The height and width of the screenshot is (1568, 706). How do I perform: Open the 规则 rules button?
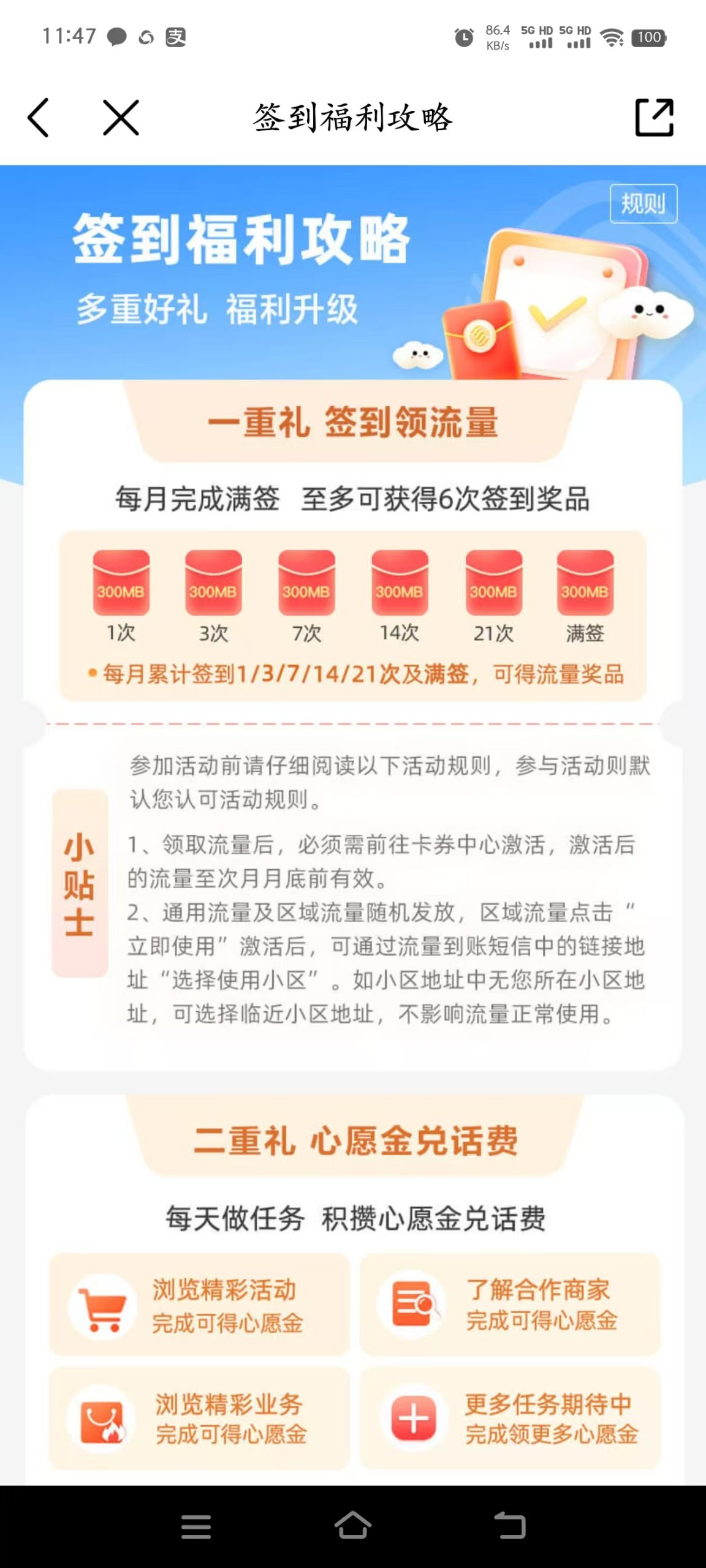pos(643,203)
